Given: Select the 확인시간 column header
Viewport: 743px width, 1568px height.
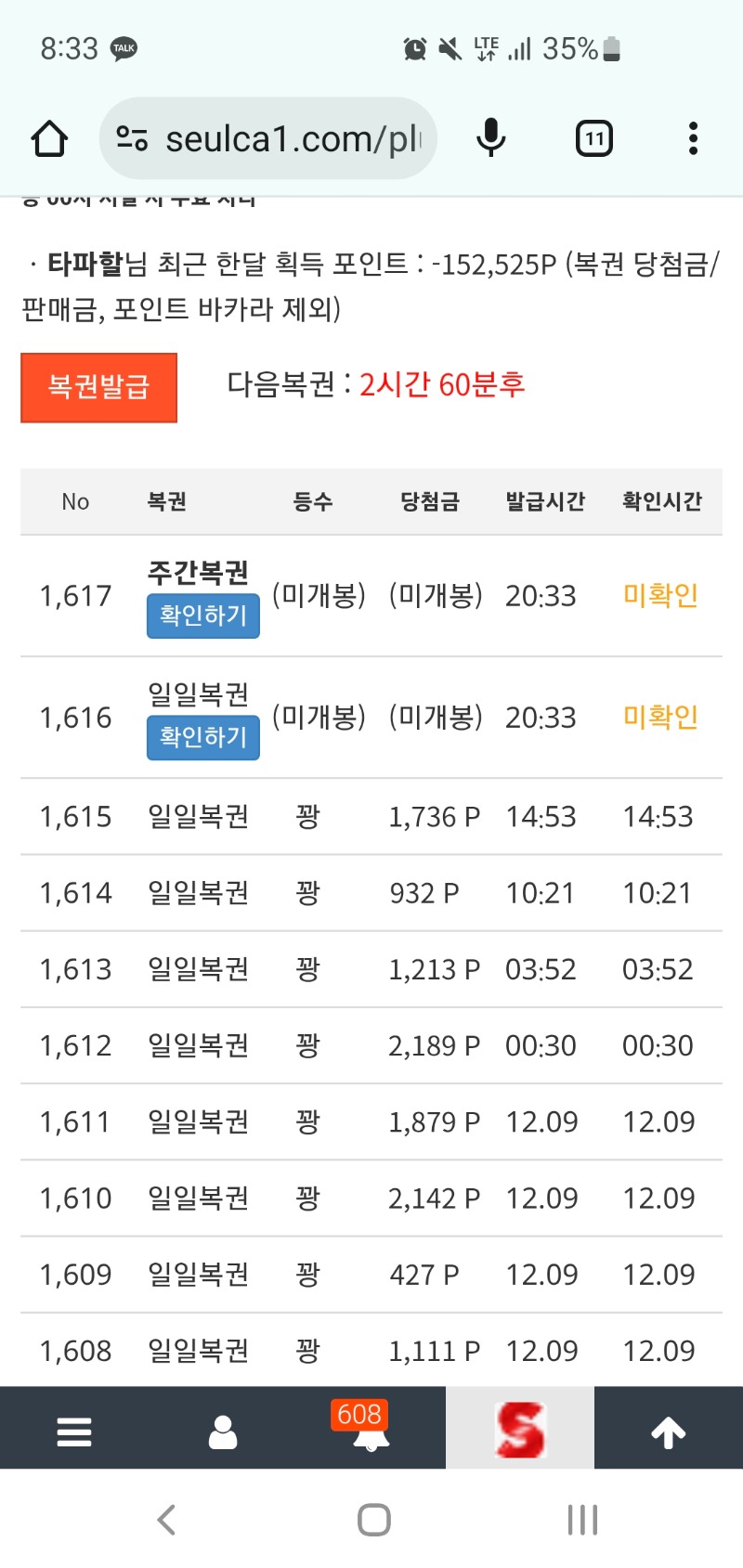Looking at the screenshot, I should tap(662, 501).
